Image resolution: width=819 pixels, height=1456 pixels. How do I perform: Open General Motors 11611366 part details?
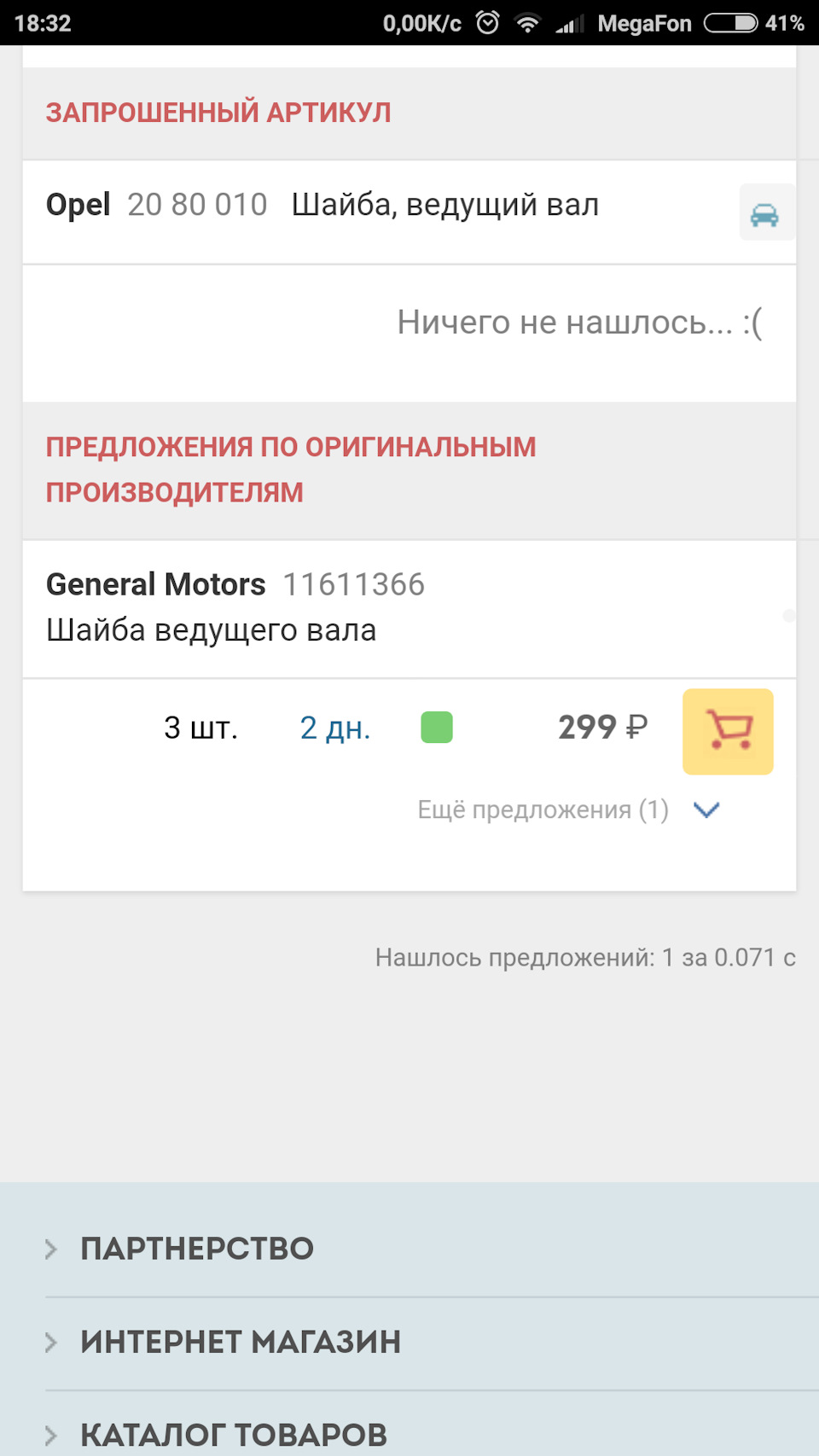235,585
